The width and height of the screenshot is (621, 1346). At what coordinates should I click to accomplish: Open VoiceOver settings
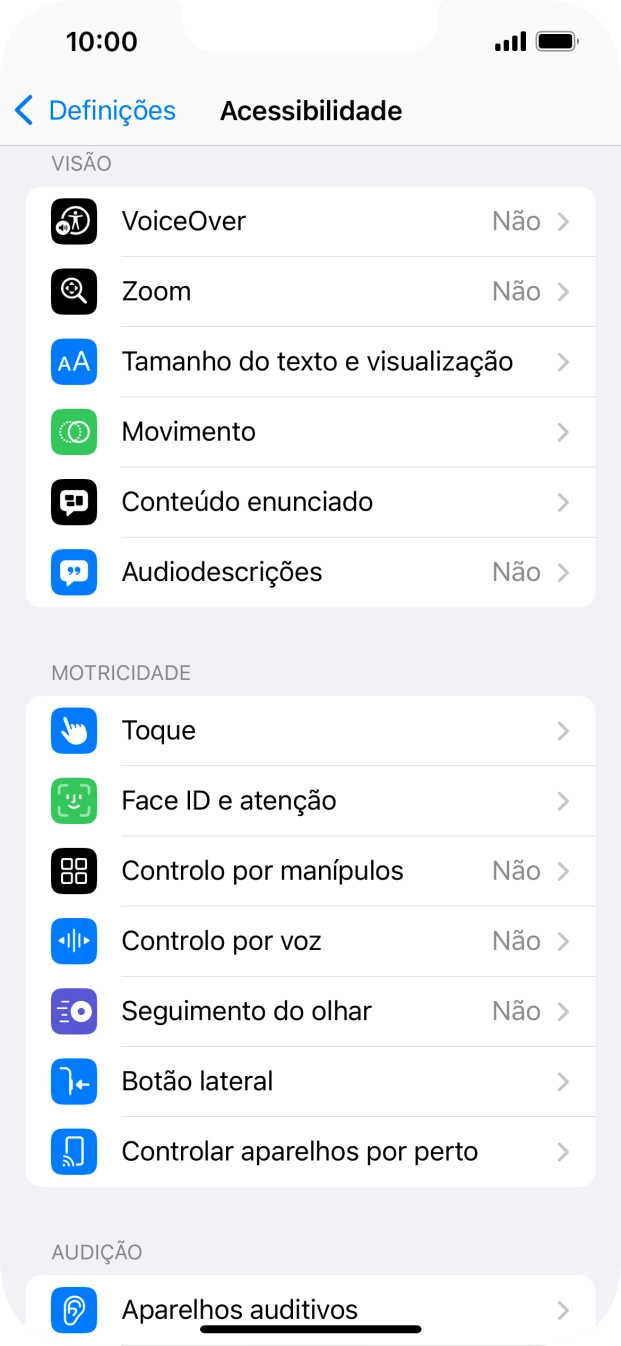[x=310, y=221]
